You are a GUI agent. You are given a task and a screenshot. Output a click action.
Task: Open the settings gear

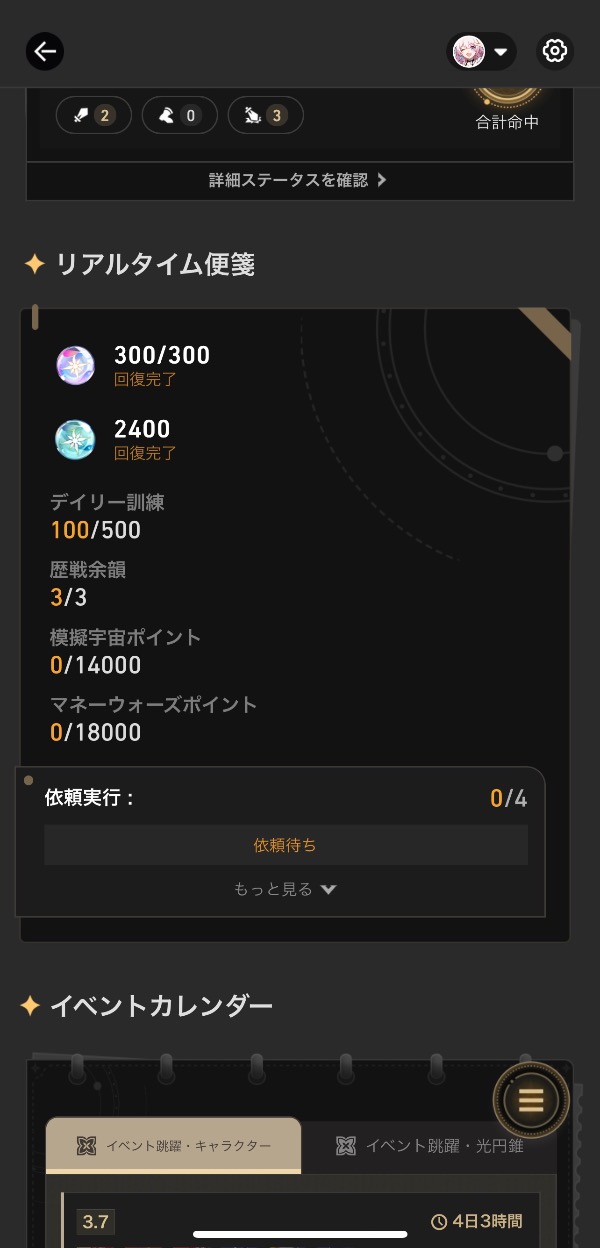555,51
